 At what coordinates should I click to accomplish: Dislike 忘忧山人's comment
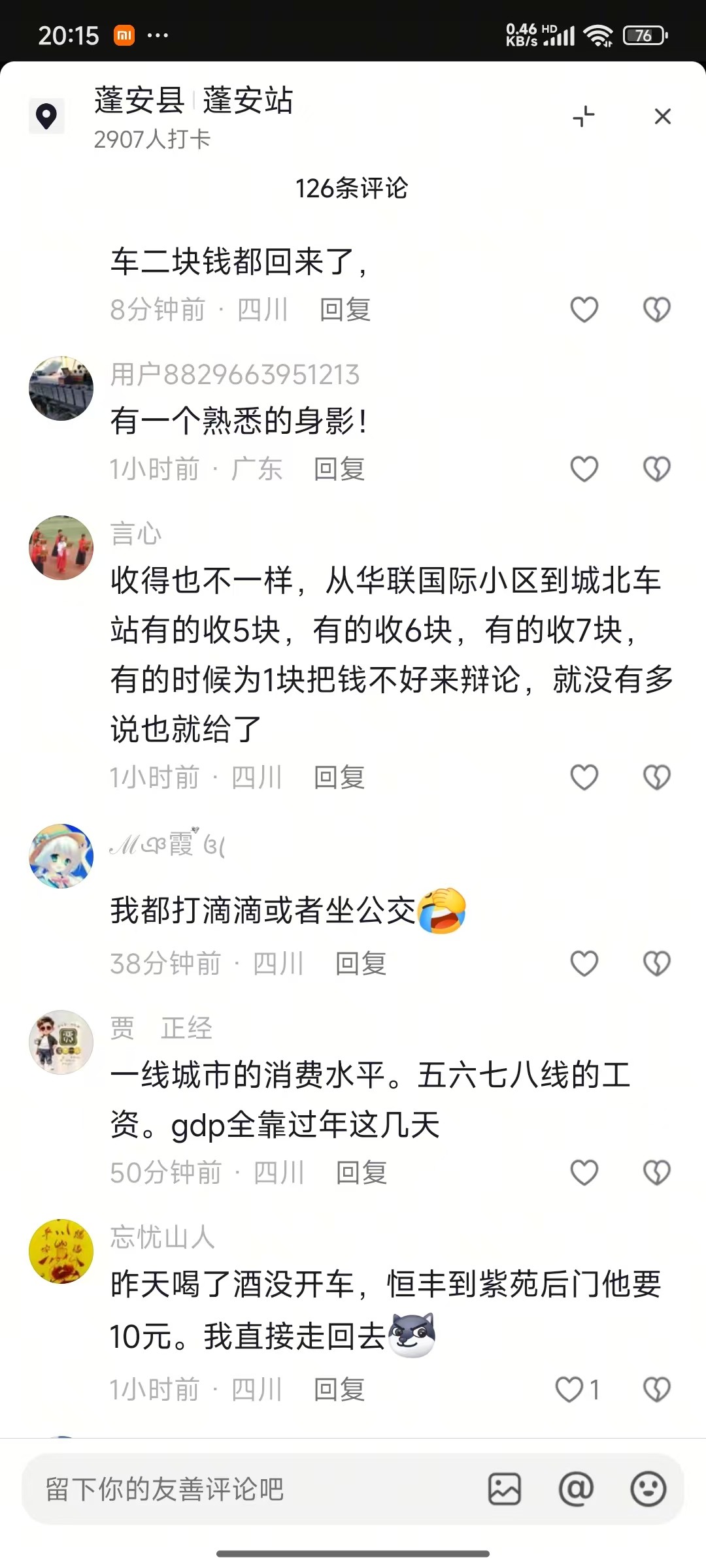coord(656,1390)
